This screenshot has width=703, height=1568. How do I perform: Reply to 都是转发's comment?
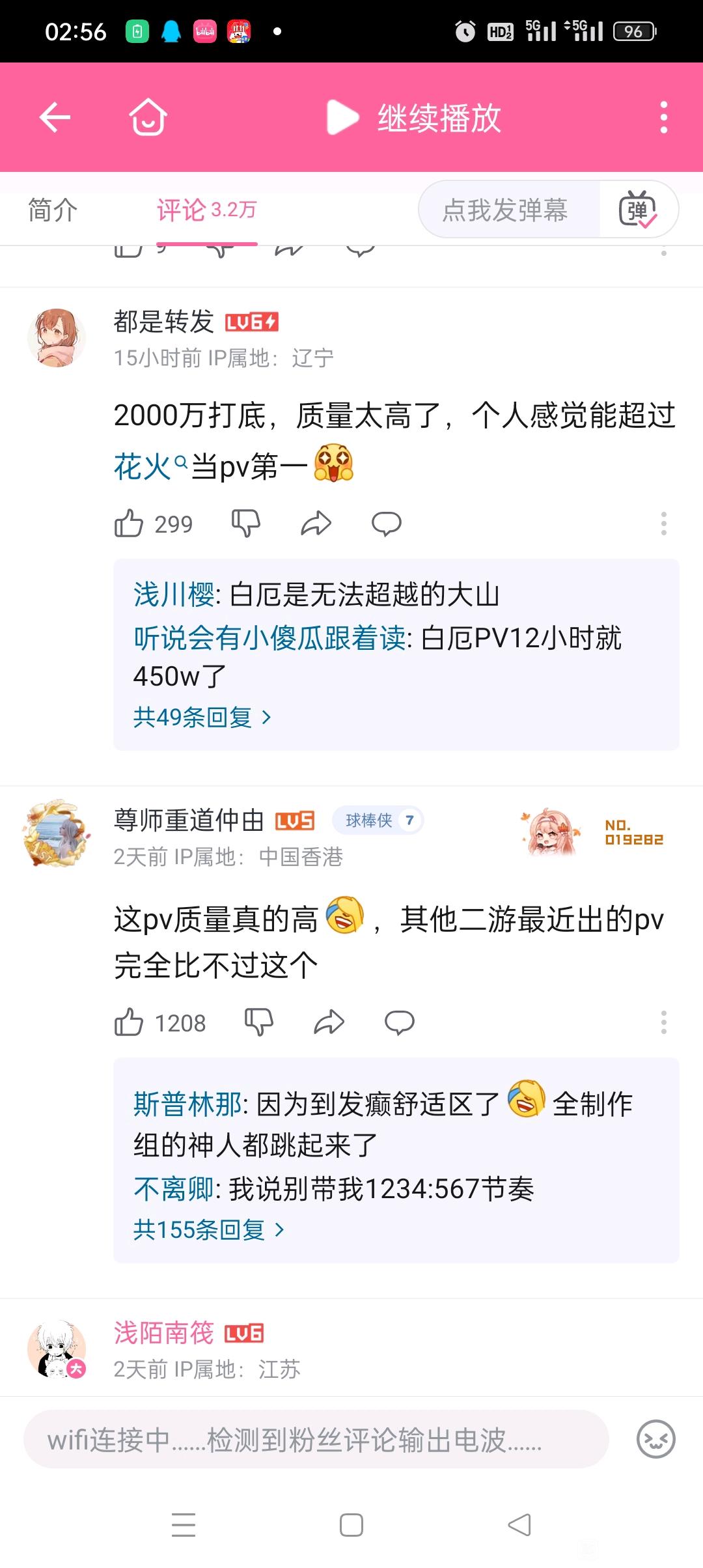tap(386, 524)
